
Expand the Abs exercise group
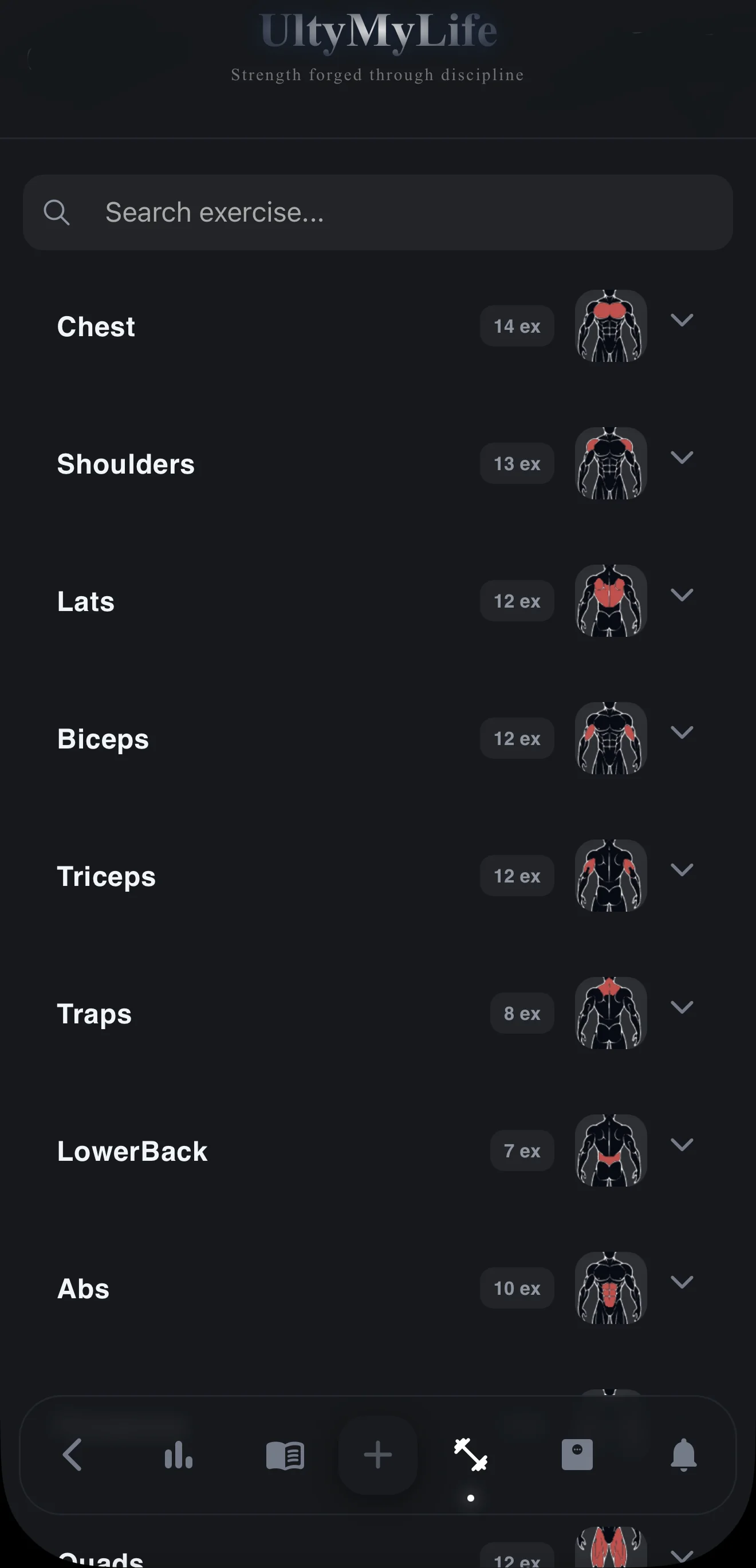pos(682,1283)
